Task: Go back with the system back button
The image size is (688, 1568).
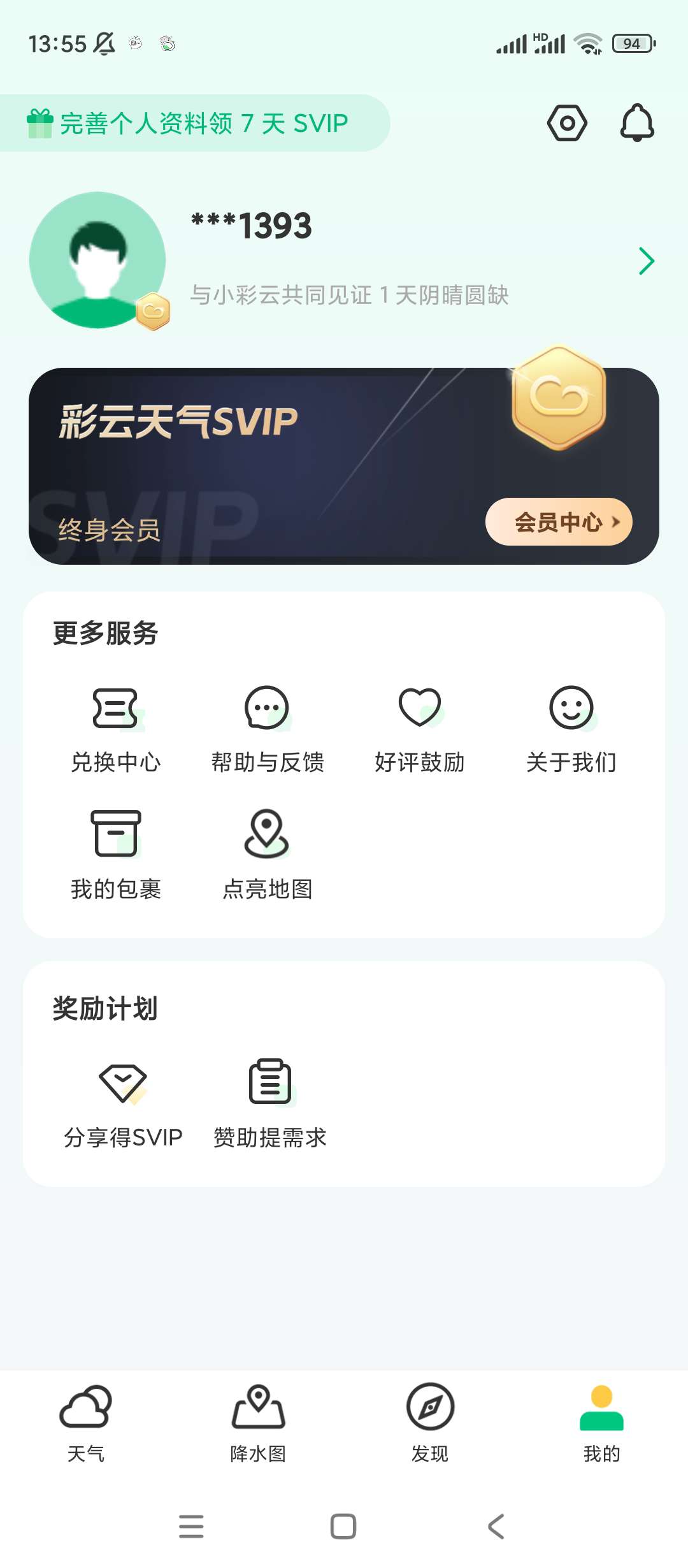Action: tap(496, 1527)
